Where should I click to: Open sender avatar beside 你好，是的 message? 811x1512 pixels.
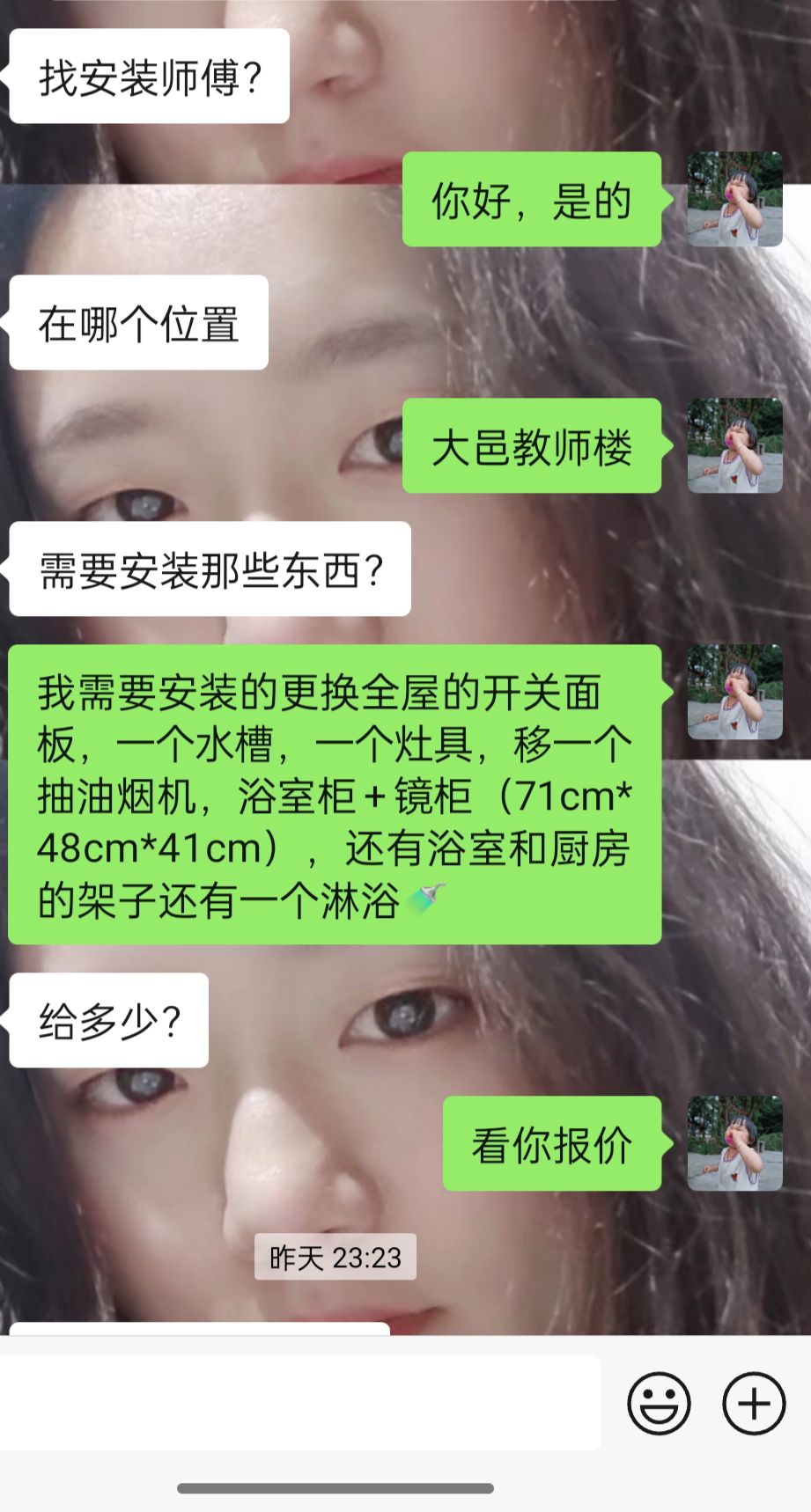tap(734, 199)
